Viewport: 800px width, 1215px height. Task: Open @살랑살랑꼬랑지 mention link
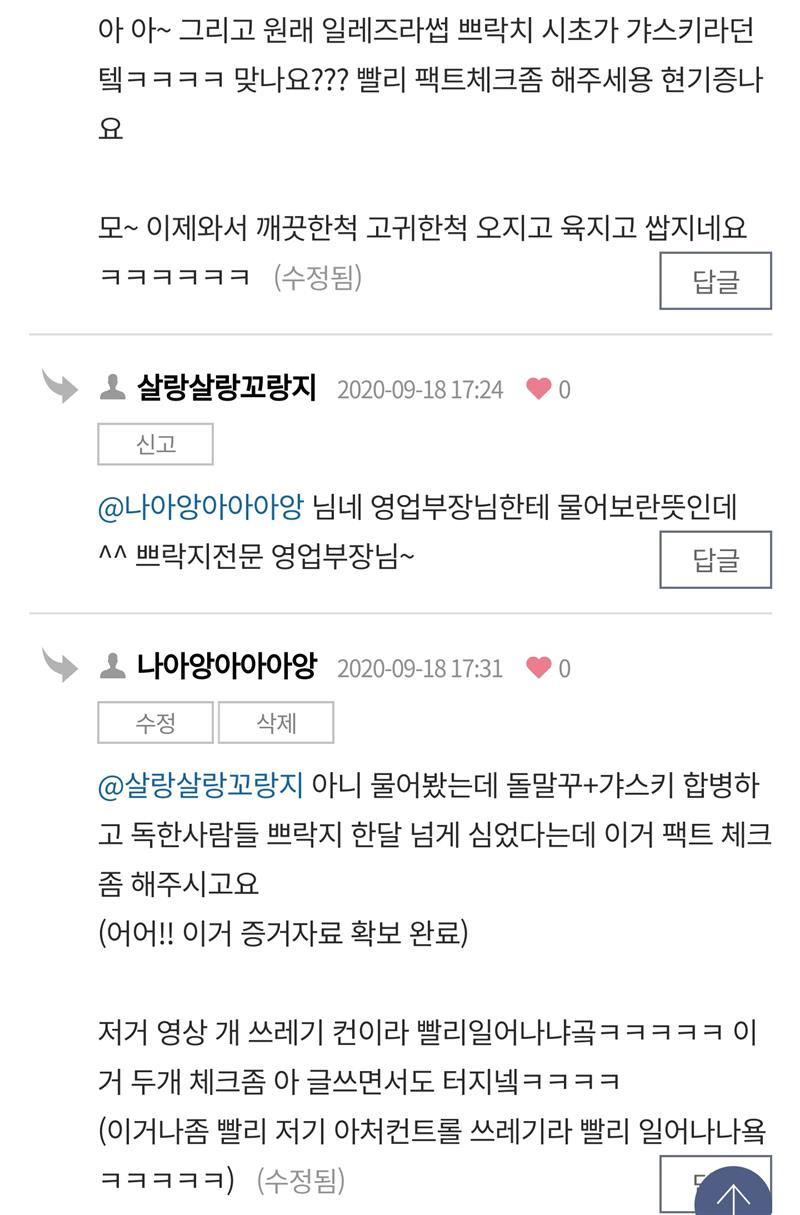coord(200,786)
